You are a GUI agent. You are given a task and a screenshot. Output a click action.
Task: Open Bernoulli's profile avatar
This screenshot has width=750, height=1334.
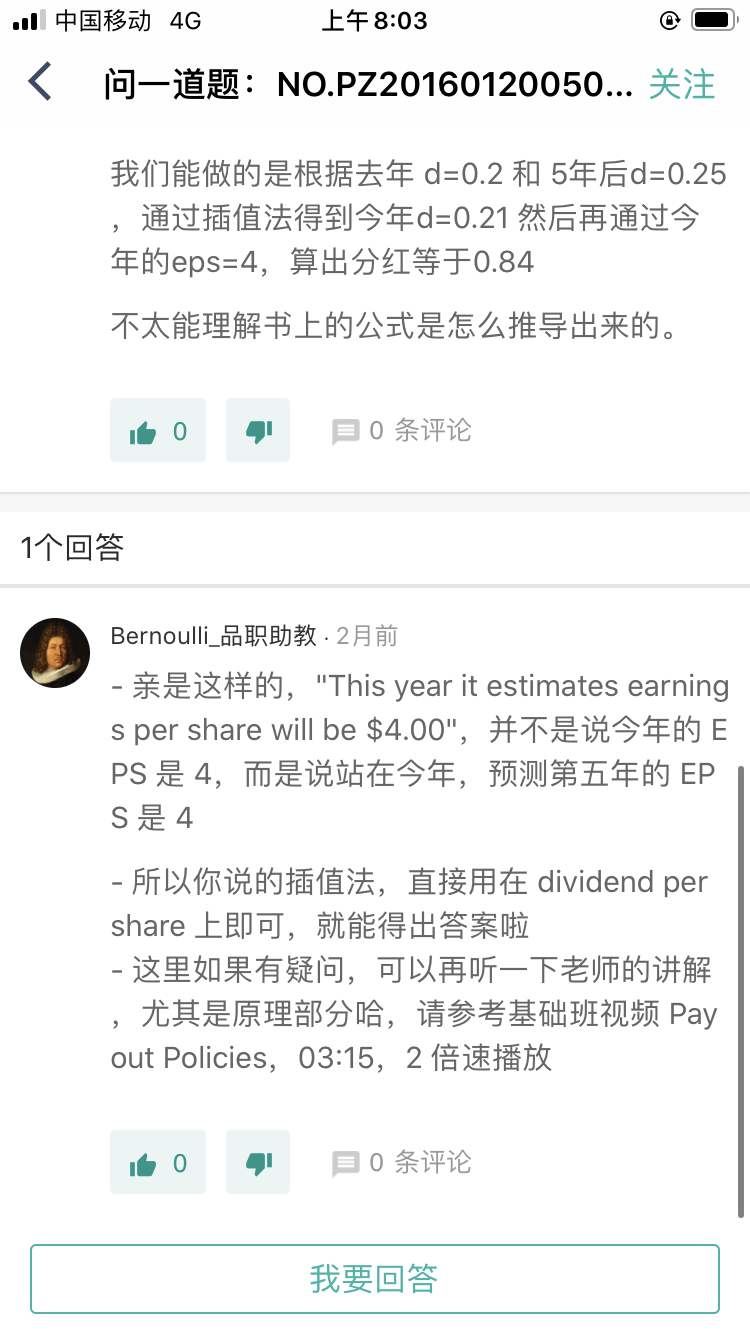(x=55, y=653)
